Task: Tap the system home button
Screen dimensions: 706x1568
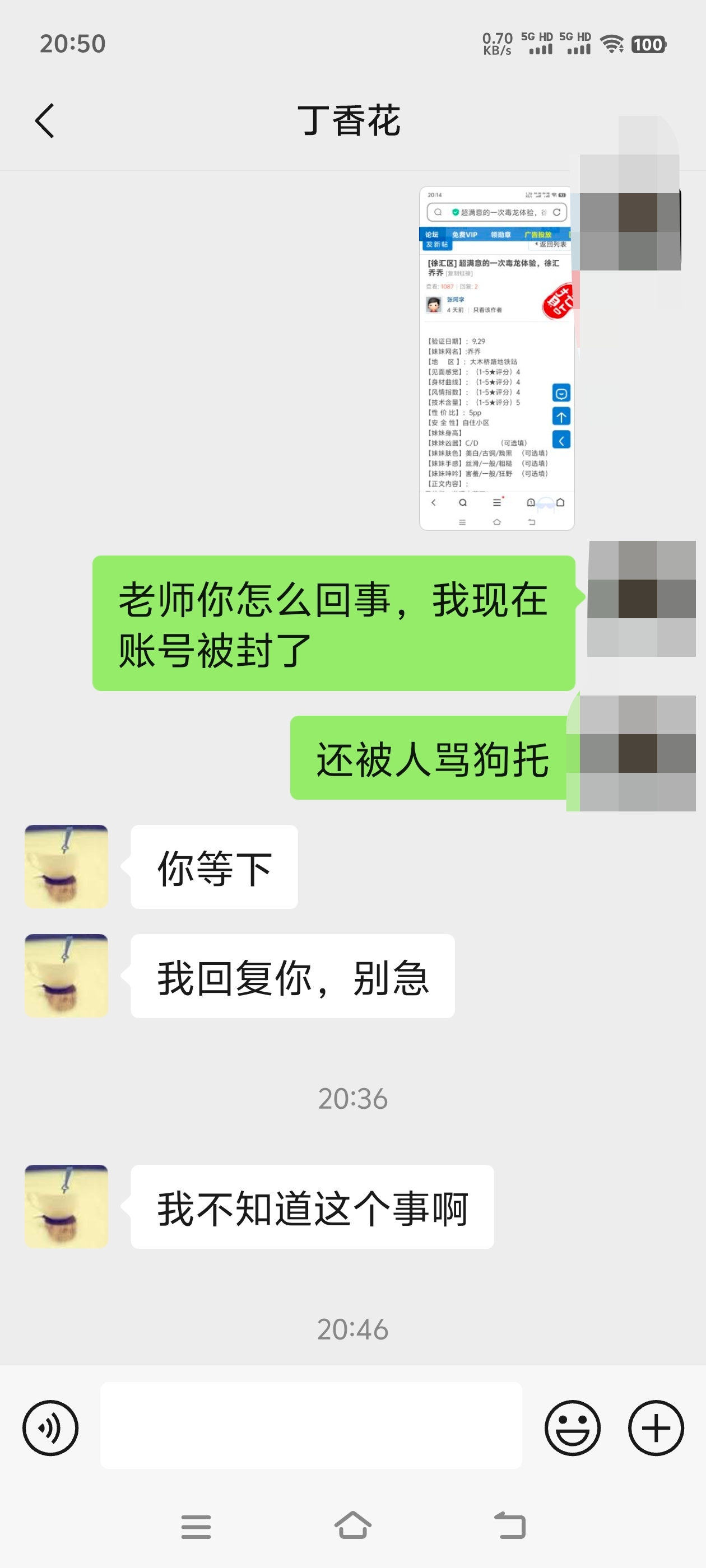Action: coord(352,1525)
